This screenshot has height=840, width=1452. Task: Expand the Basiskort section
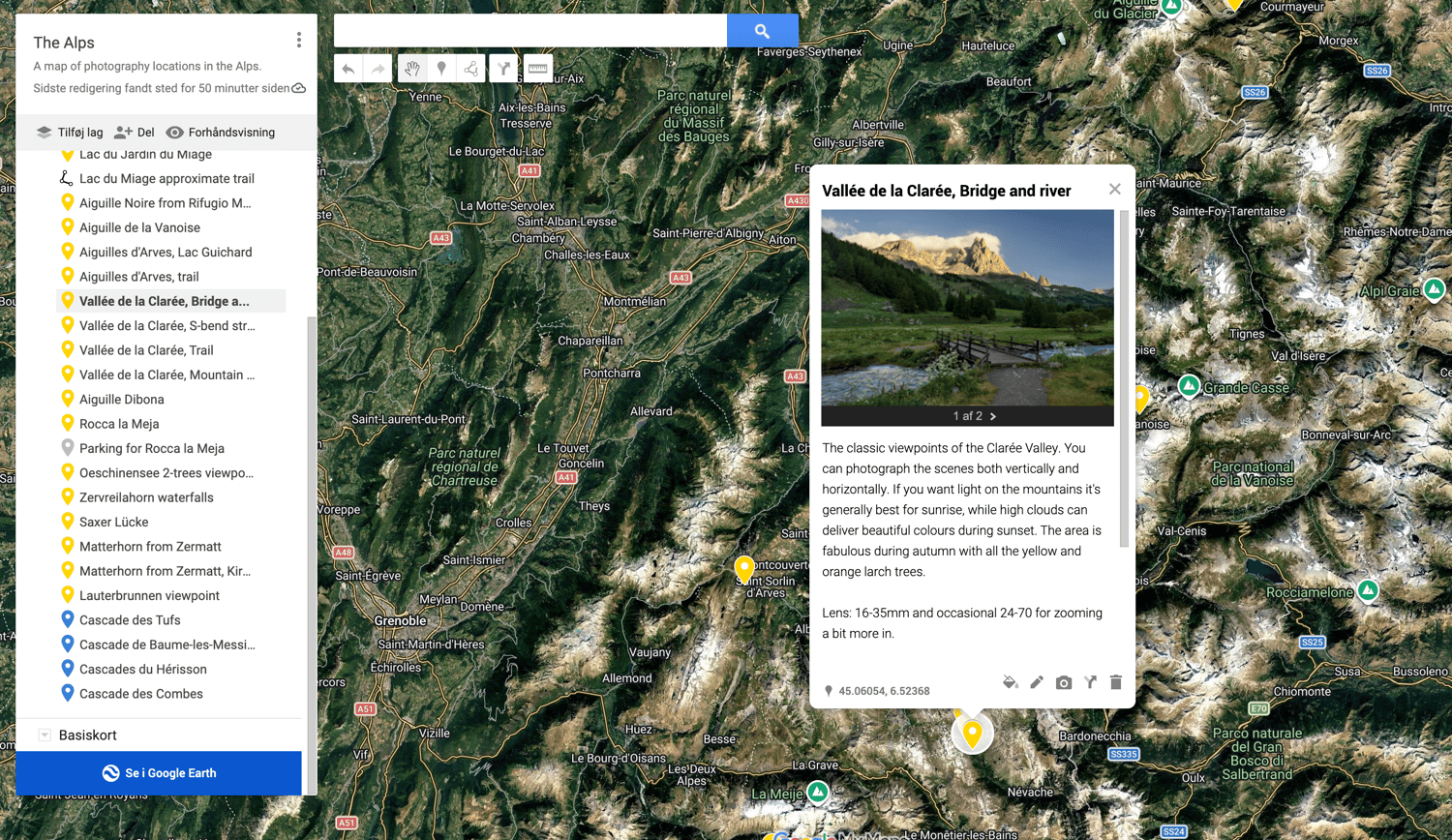coord(45,735)
